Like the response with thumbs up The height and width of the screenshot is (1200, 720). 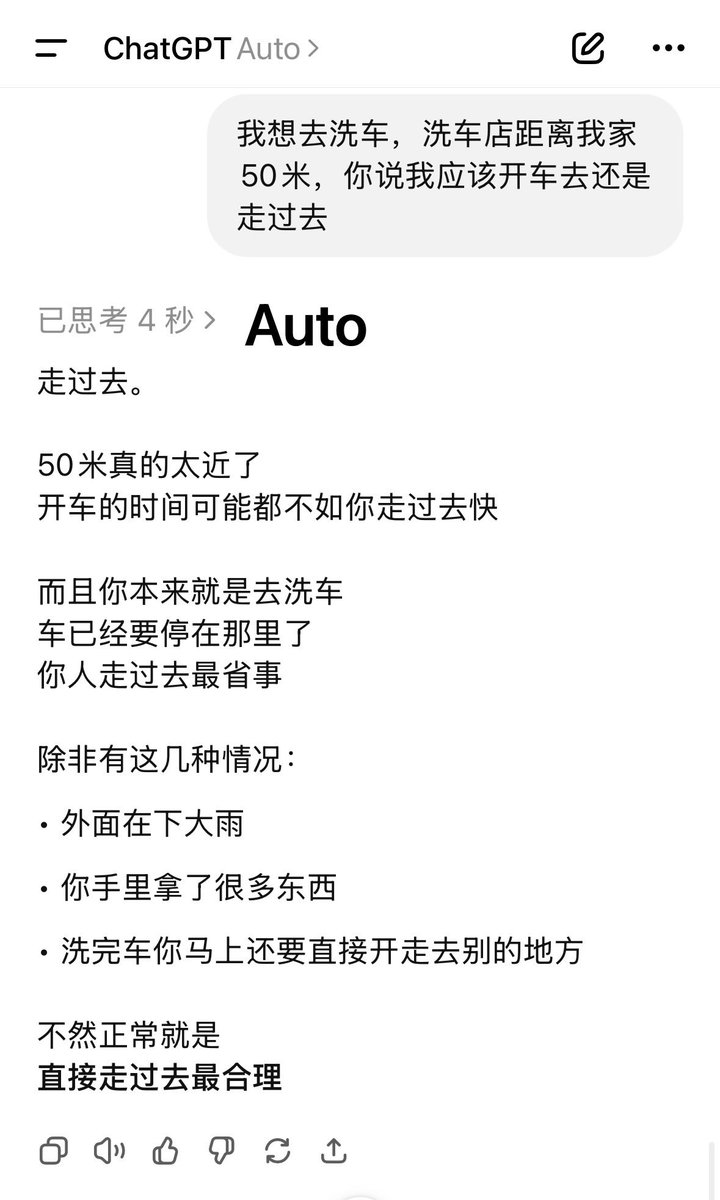[x=166, y=1152]
